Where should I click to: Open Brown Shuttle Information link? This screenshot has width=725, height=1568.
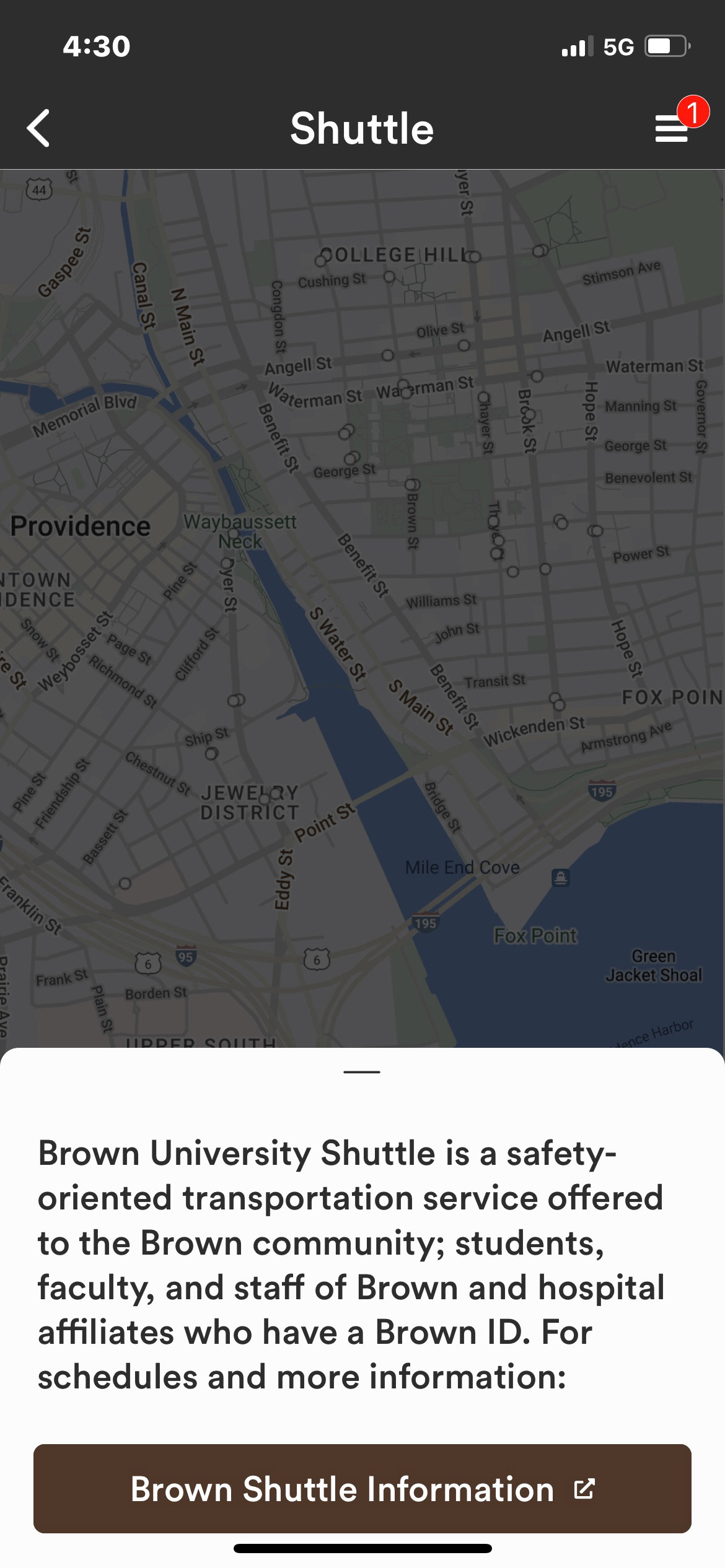362,1489
